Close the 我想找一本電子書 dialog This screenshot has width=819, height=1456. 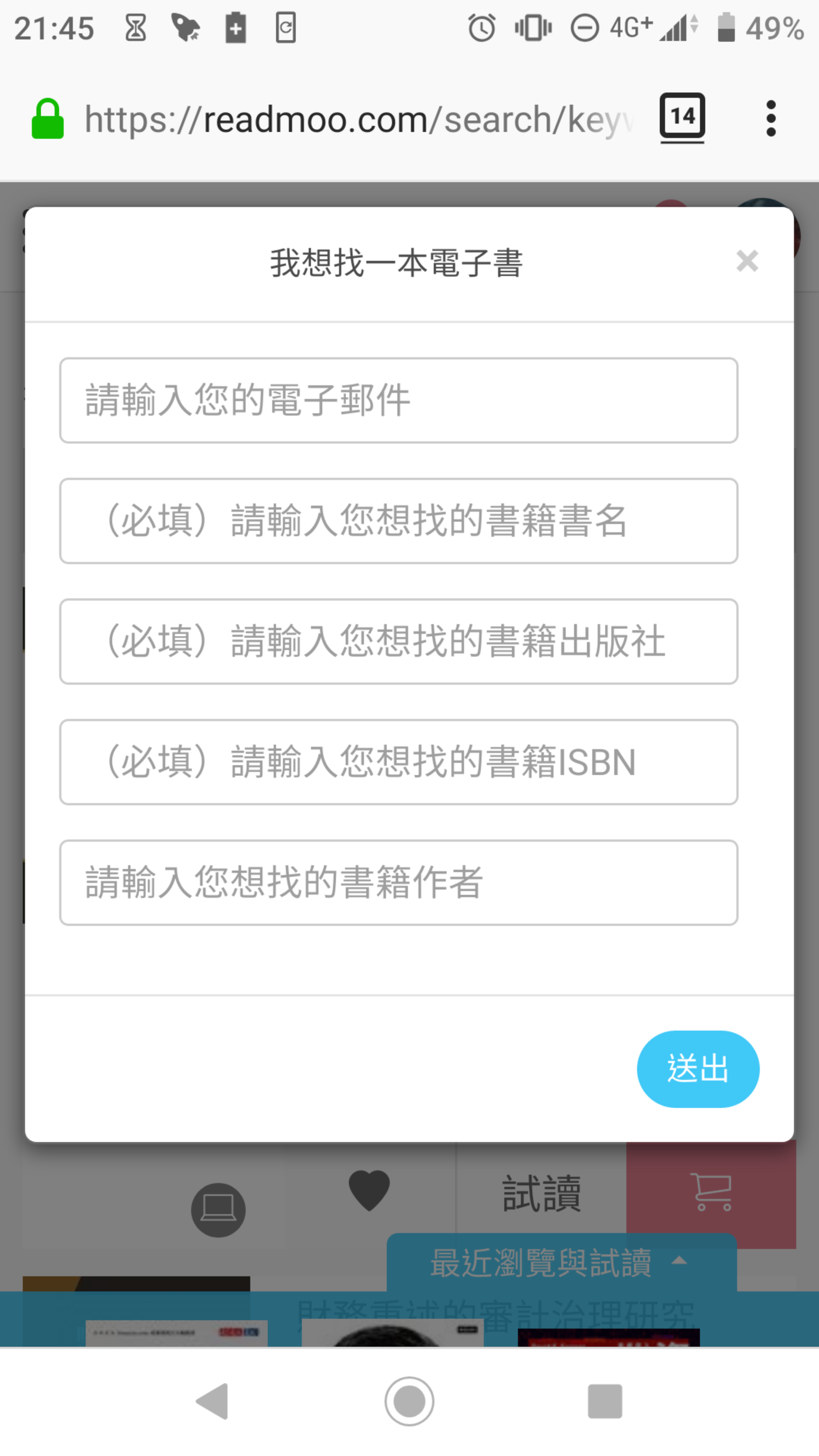[x=747, y=261]
